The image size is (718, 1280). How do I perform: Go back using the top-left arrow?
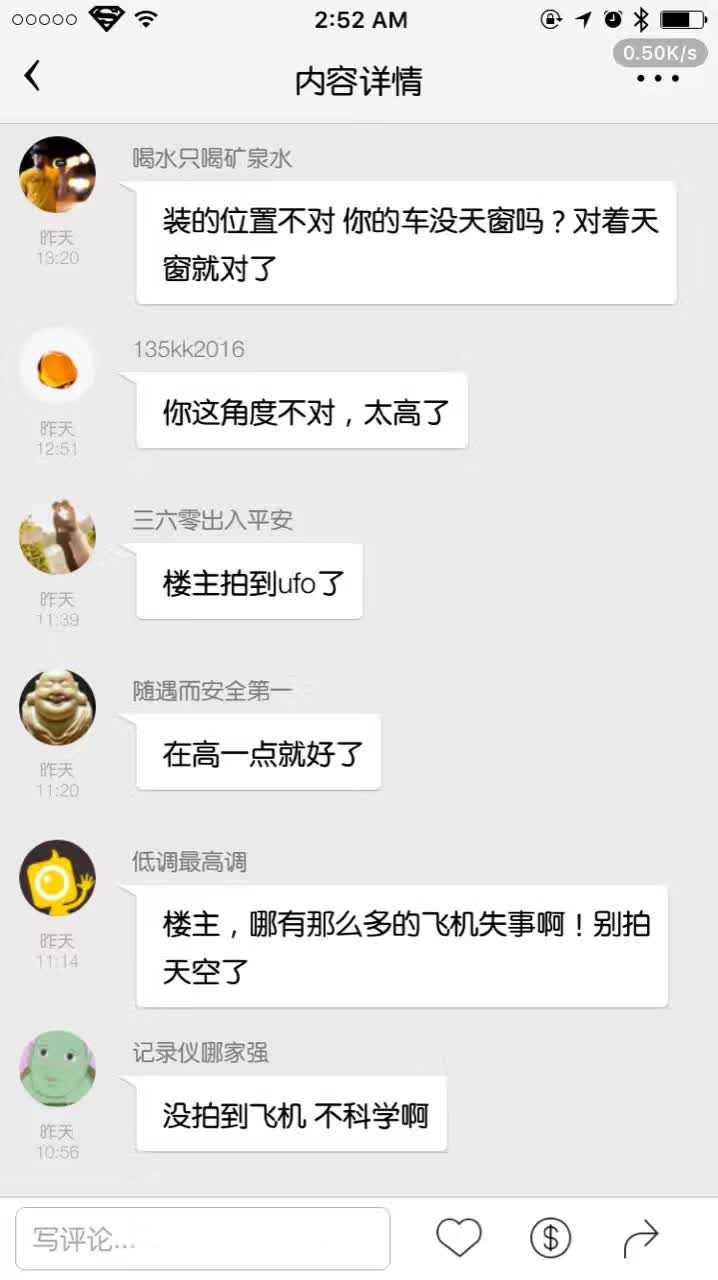point(33,76)
